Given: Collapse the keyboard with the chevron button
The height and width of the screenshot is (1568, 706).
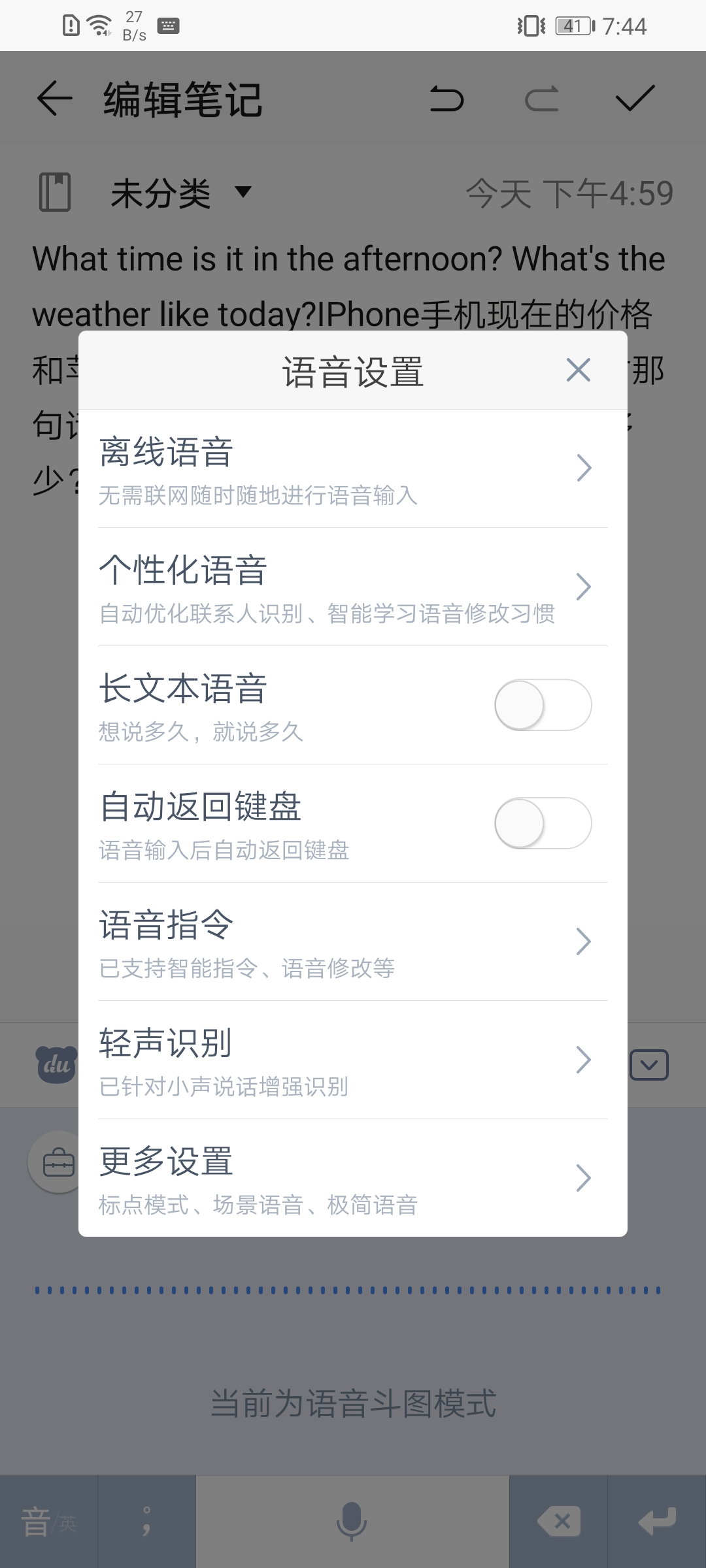Looking at the screenshot, I should pyautogui.click(x=648, y=1064).
